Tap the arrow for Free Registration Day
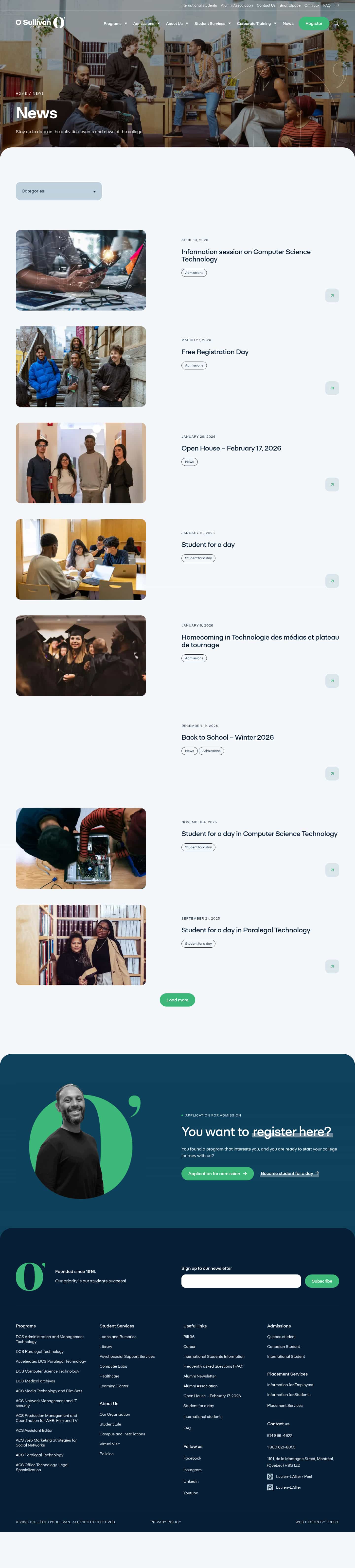Screen dimensions: 355x1568 (332, 388)
